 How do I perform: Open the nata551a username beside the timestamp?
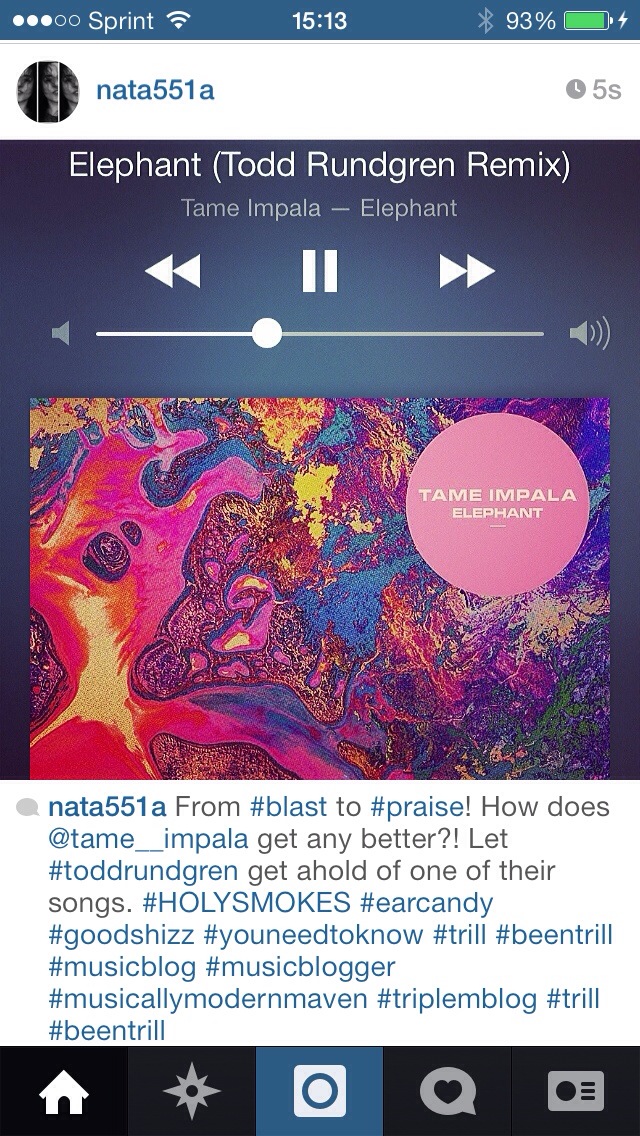click(x=154, y=91)
